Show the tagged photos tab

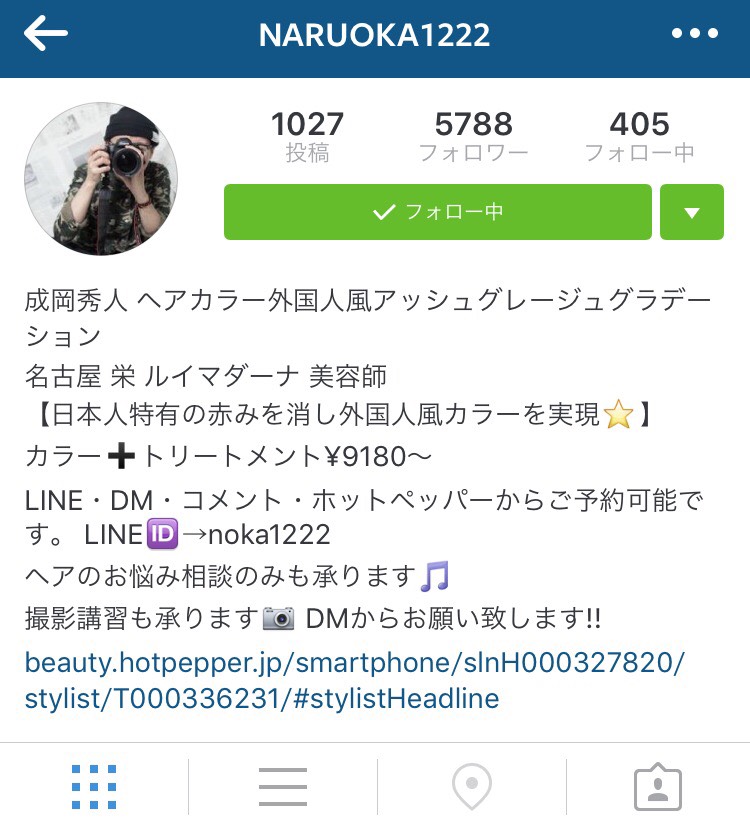[x=658, y=787]
